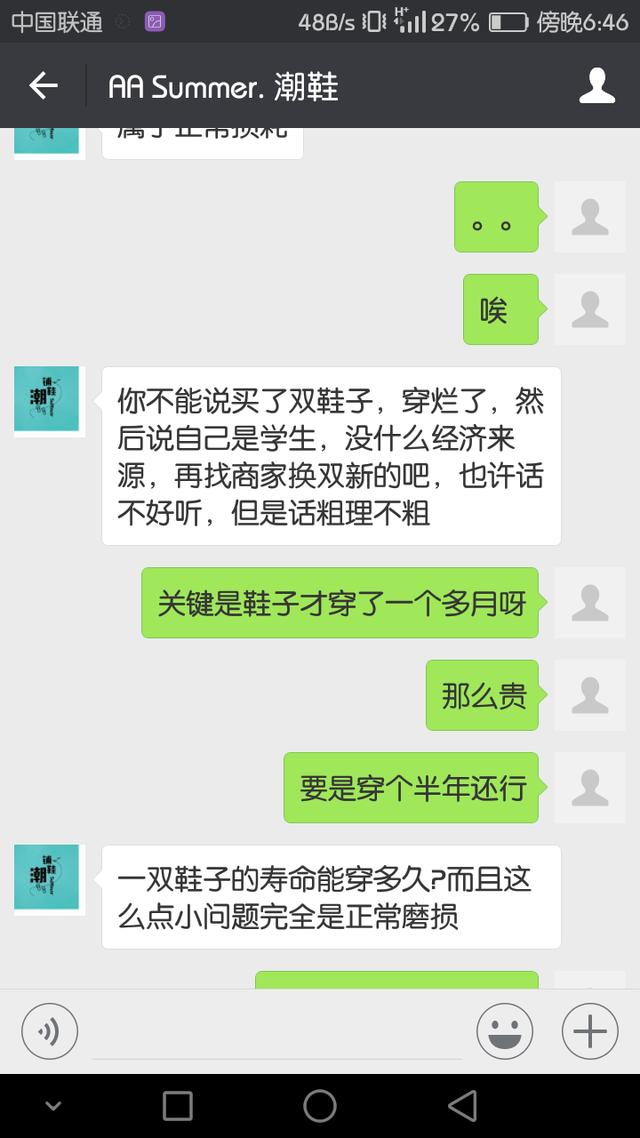Open chat info profile icon

[597, 86]
